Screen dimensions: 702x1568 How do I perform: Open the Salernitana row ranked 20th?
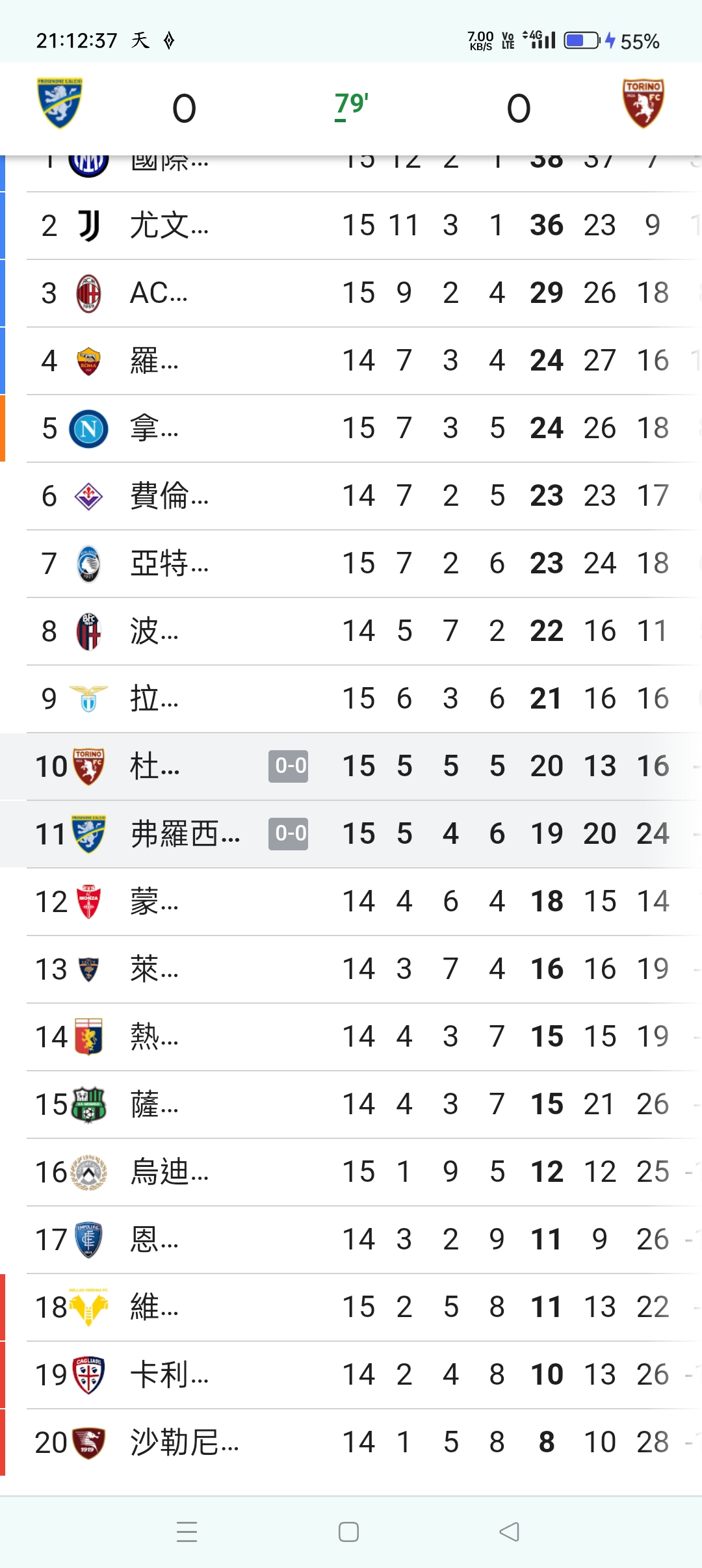tap(351, 1443)
